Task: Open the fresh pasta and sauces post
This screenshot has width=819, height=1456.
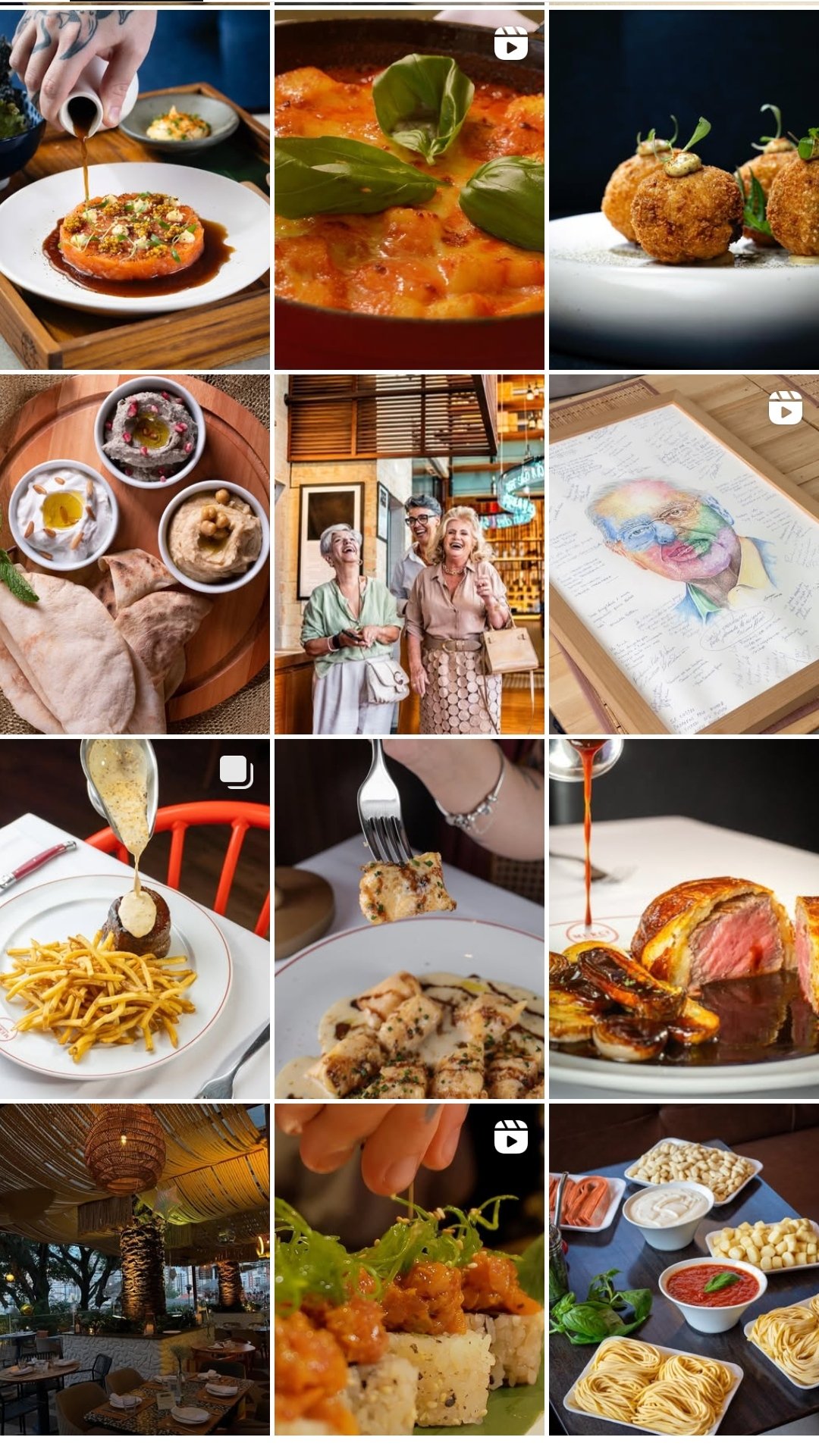Action: pos(683,1270)
